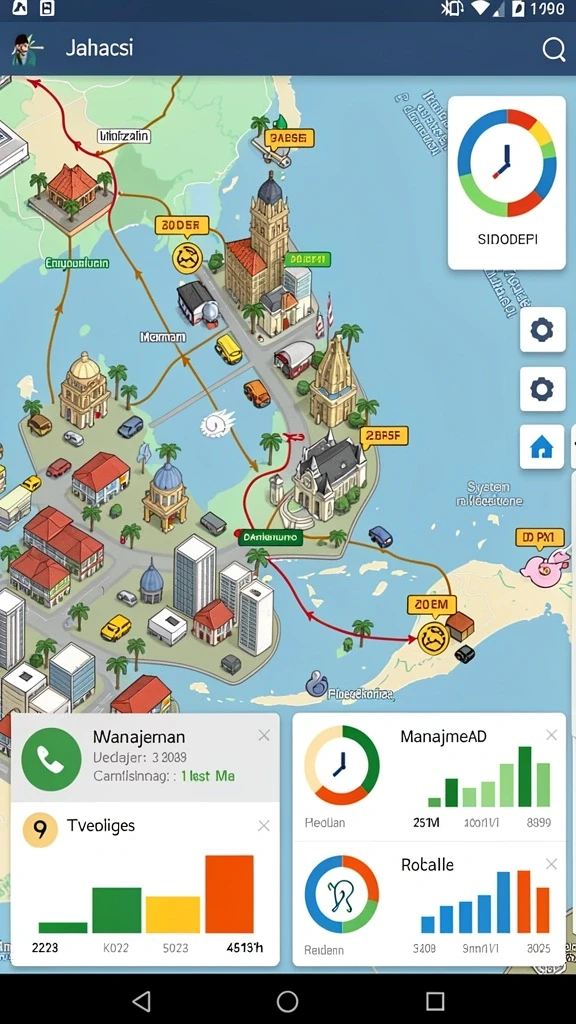Dismiss the Tveoliges chart card
The height and width of the screenshot is (1024, 576).
264,826
